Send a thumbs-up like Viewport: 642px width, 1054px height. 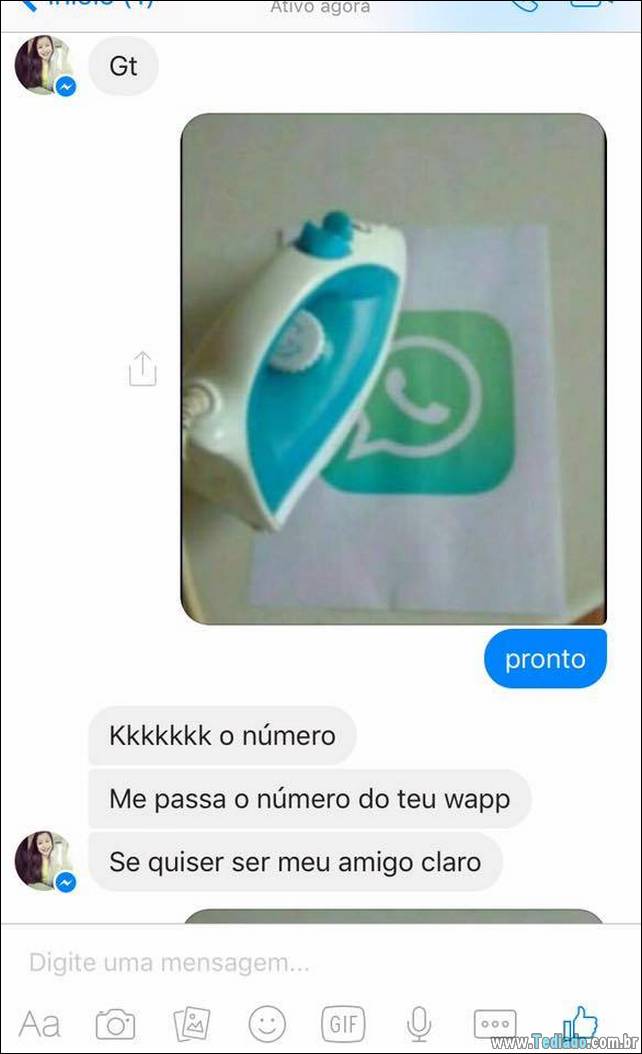point(579,1022)
